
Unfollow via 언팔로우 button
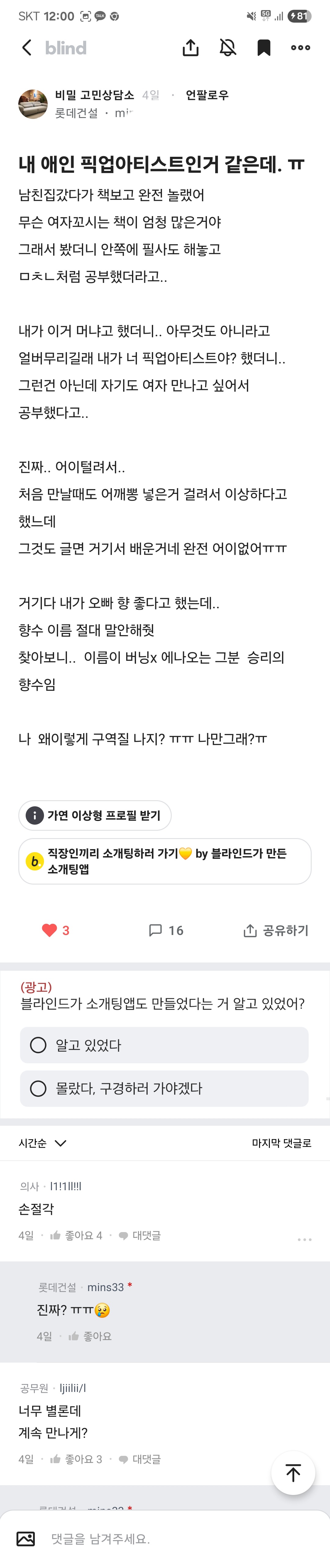tap(207, 95)
